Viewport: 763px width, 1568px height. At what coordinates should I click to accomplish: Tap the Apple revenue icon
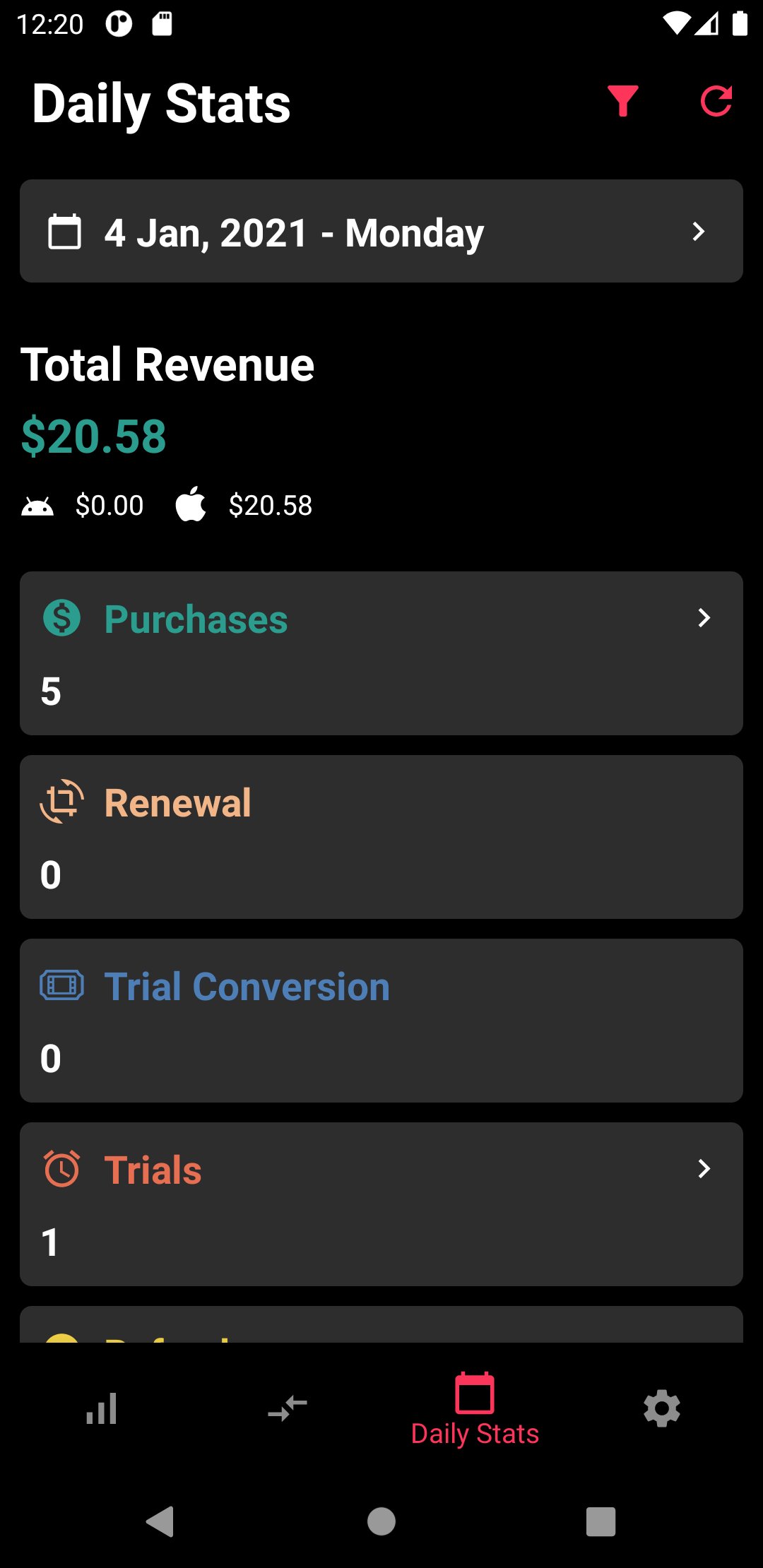[x=190, y=504]
